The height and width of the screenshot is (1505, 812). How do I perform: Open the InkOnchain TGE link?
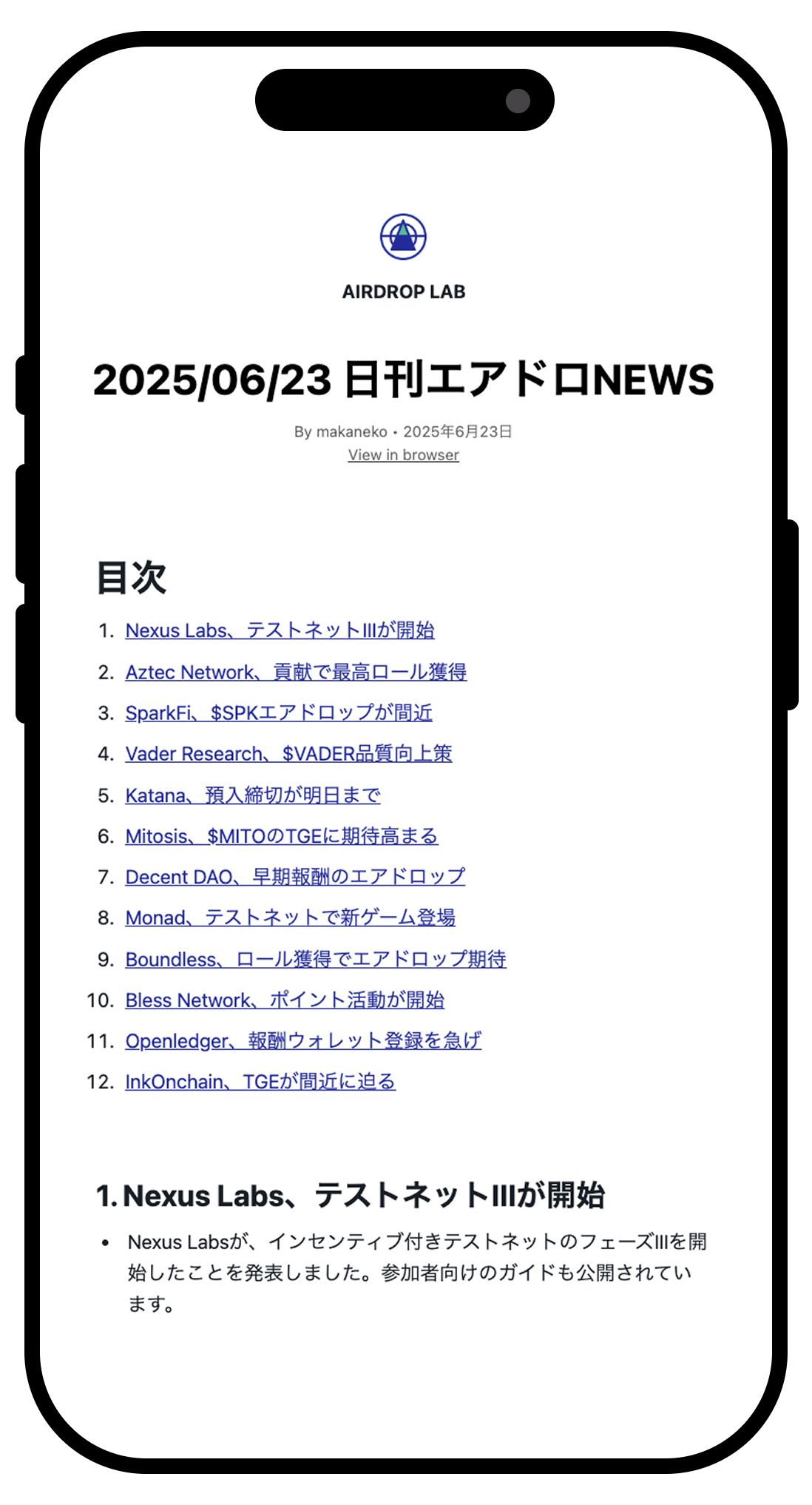260,1082
